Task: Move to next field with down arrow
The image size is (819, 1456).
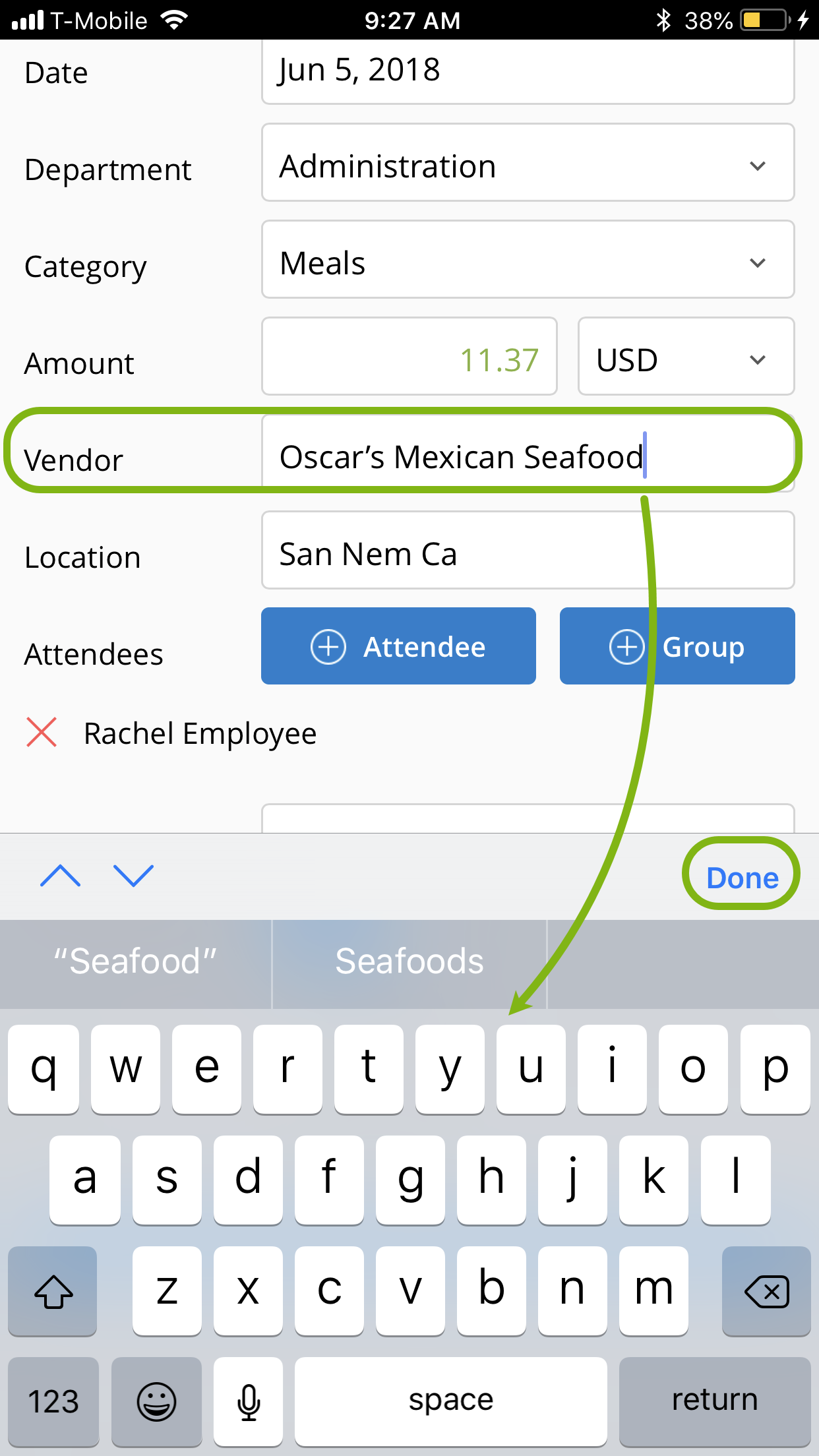Action: click(133, 876)
